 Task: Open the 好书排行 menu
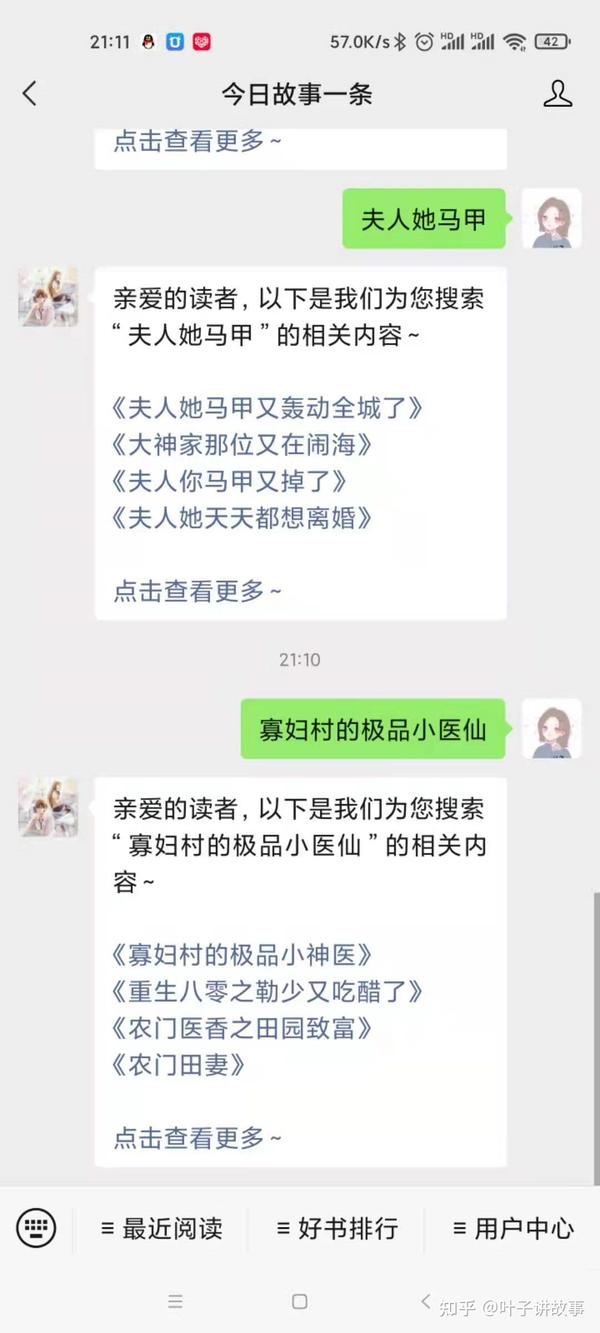[337, 1228]
